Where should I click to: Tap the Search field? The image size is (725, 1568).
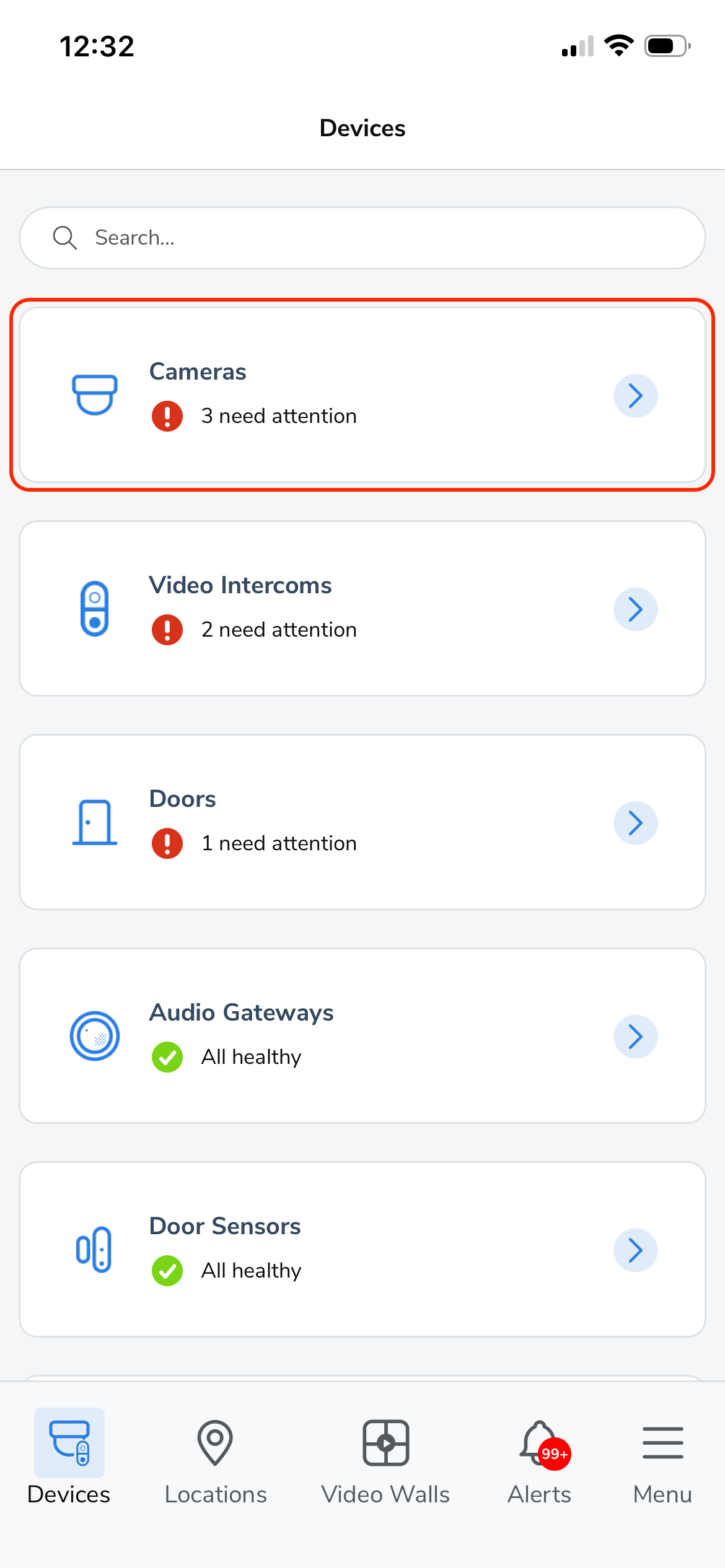(362, 238)
